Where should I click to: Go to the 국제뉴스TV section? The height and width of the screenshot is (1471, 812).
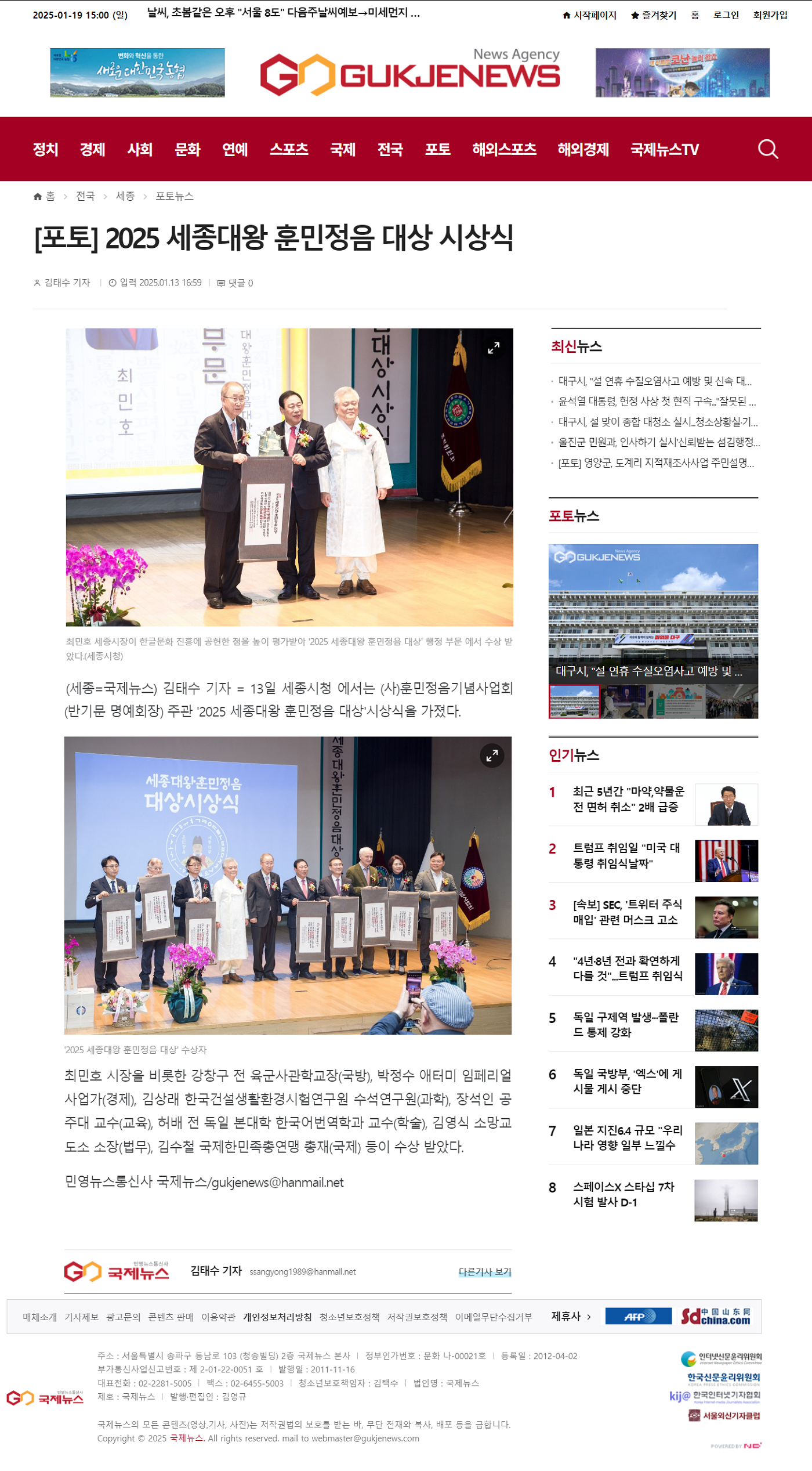pos(664,150)
